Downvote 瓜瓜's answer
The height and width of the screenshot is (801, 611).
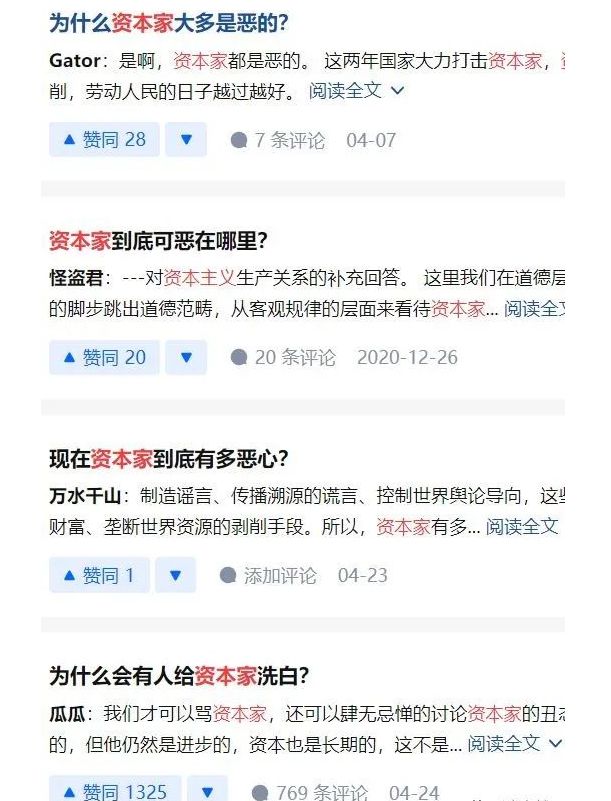coord(207,790)
